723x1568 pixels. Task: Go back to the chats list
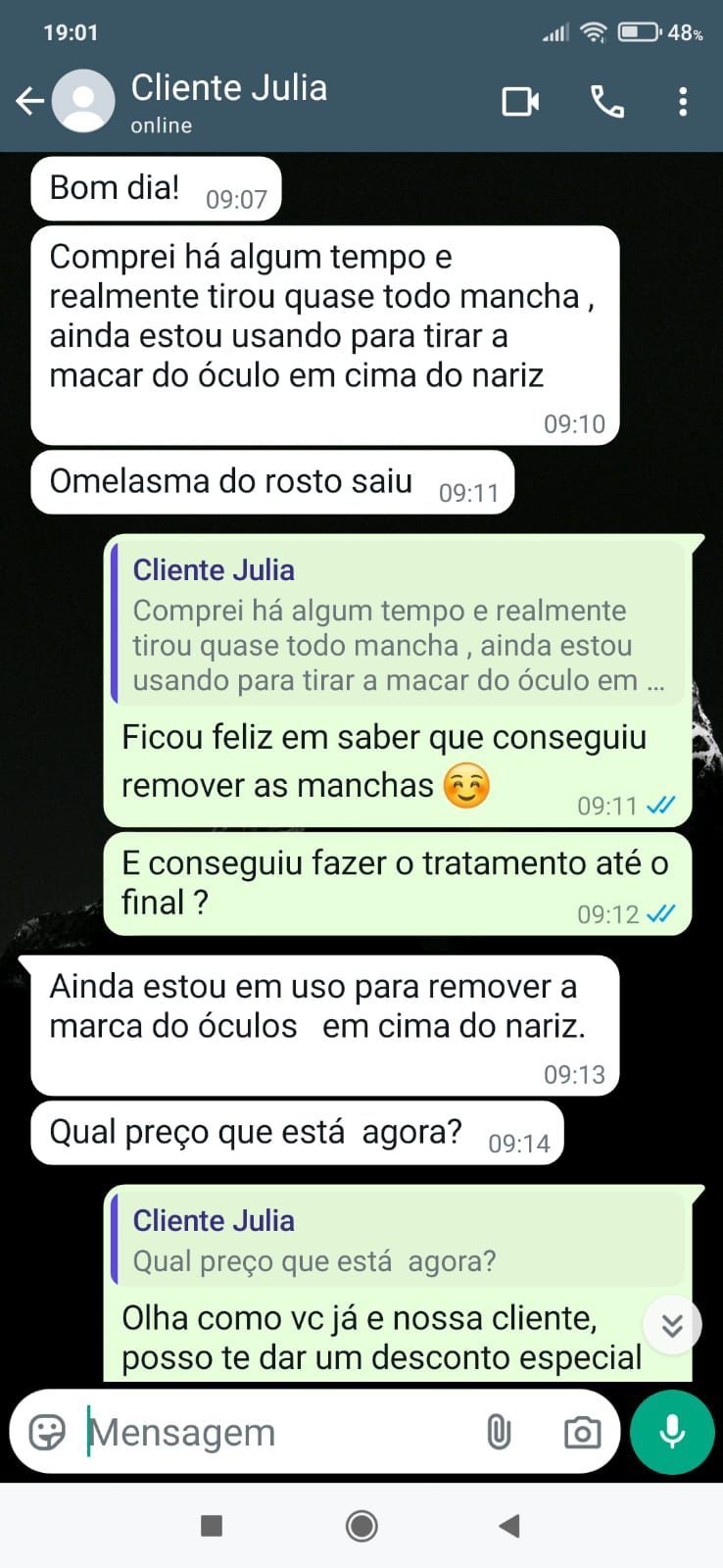[30, 101]
